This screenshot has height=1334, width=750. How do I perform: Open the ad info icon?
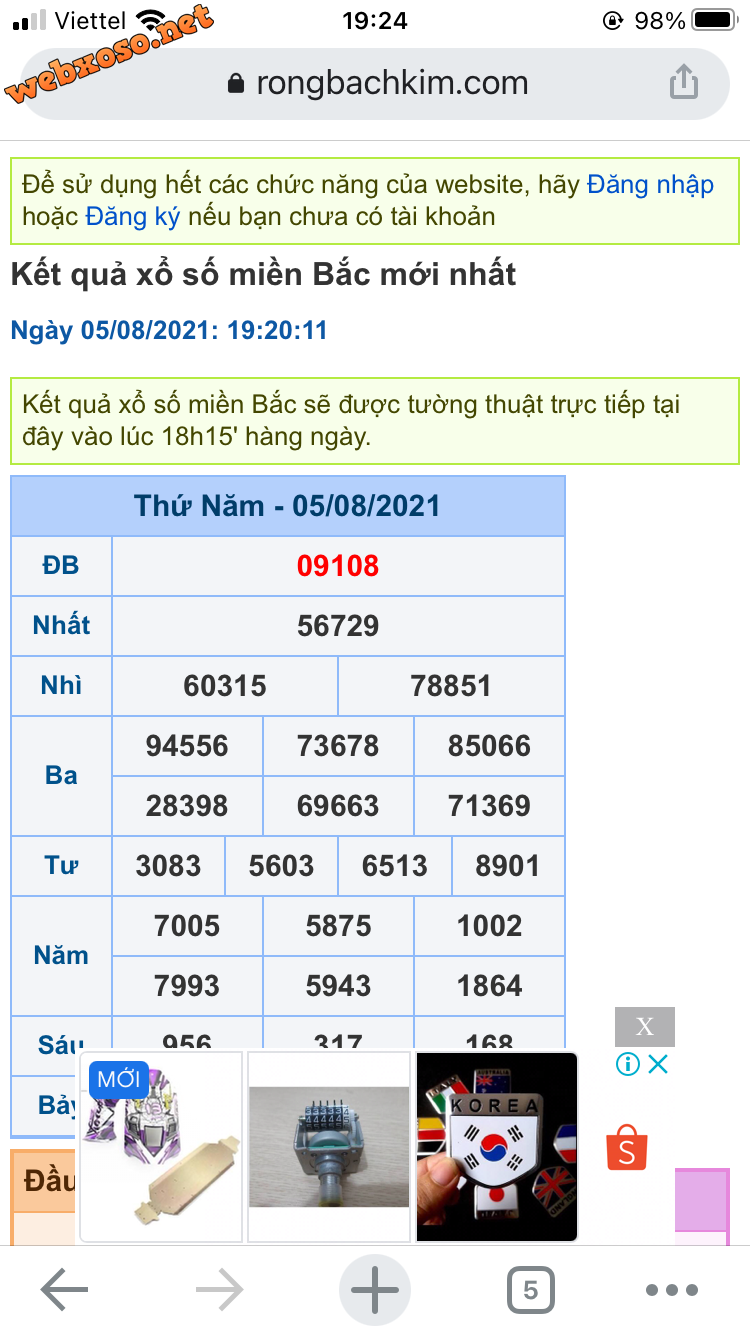tap(628, 1064)
